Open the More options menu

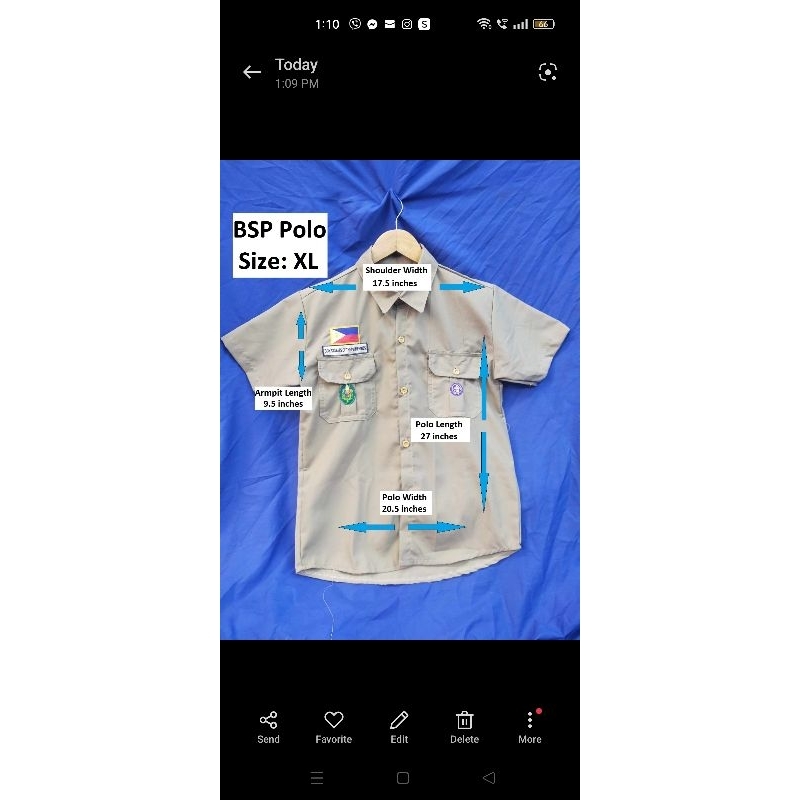pyautogui.click(x=530, y=727)
